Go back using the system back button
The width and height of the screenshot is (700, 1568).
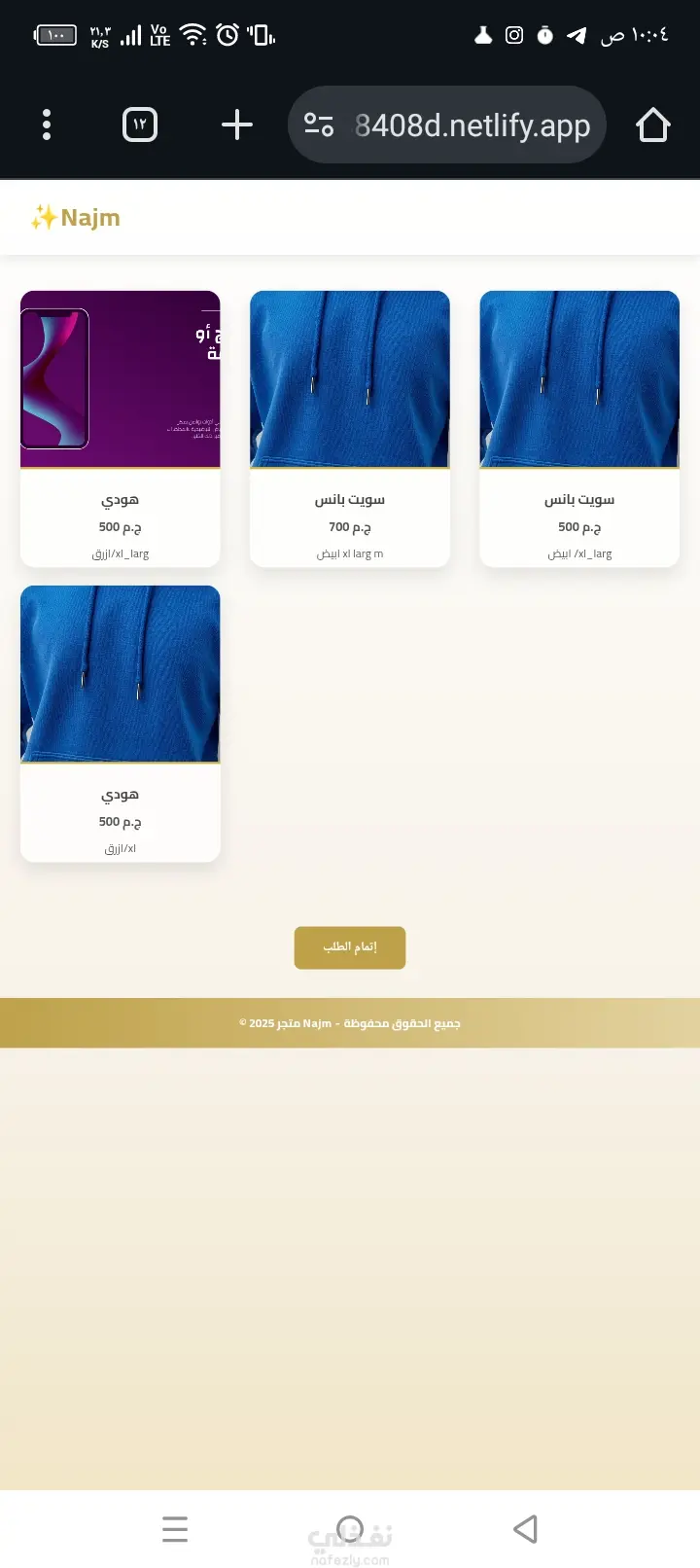[525, 1529]
